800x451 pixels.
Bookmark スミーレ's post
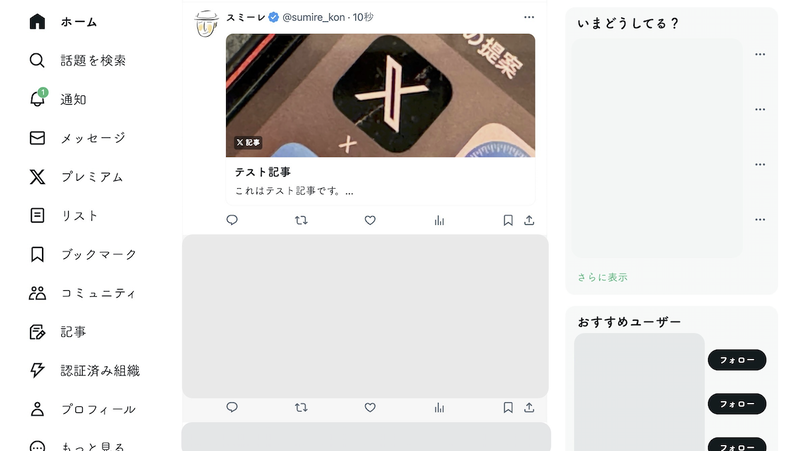[508, 220]
